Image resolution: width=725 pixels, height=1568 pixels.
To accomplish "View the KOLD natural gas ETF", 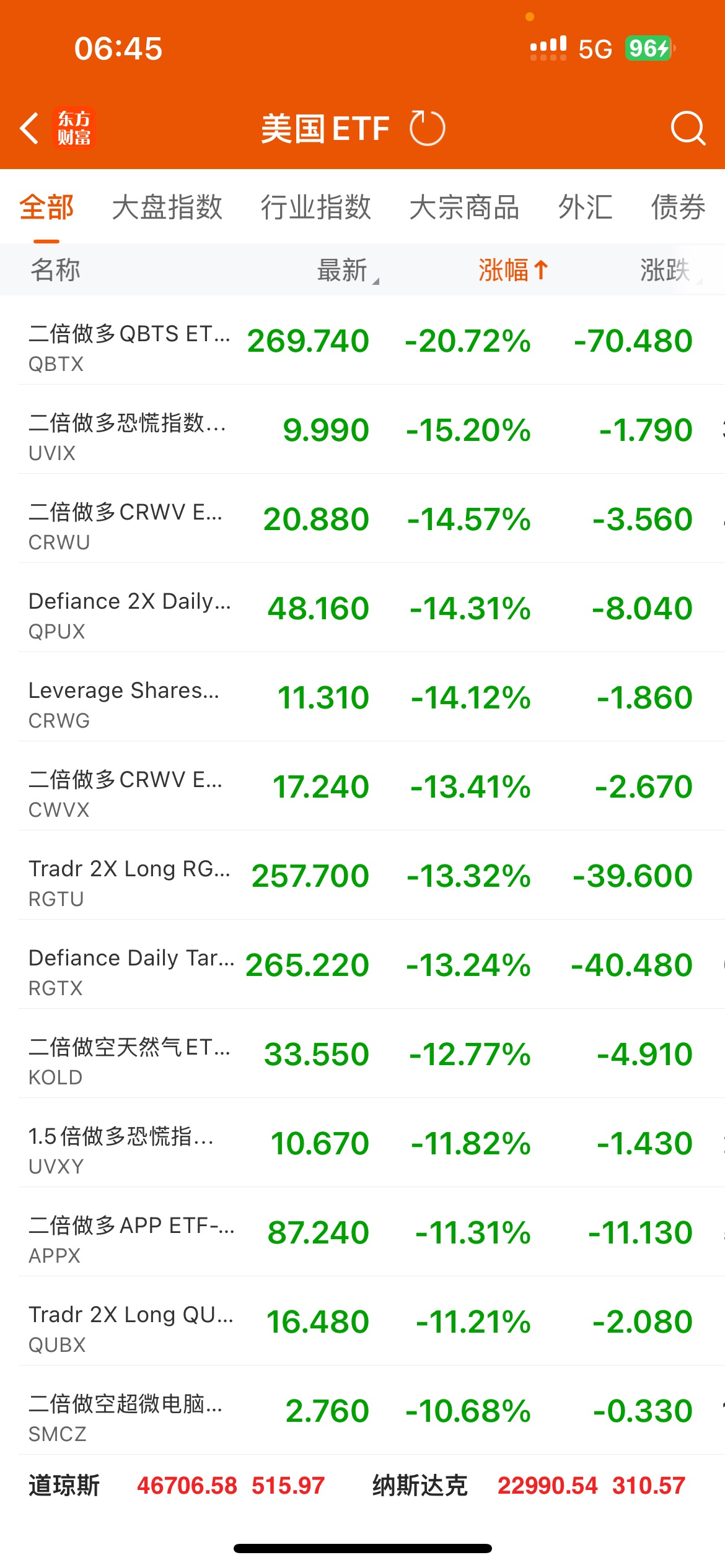I will coord(362,1054).
